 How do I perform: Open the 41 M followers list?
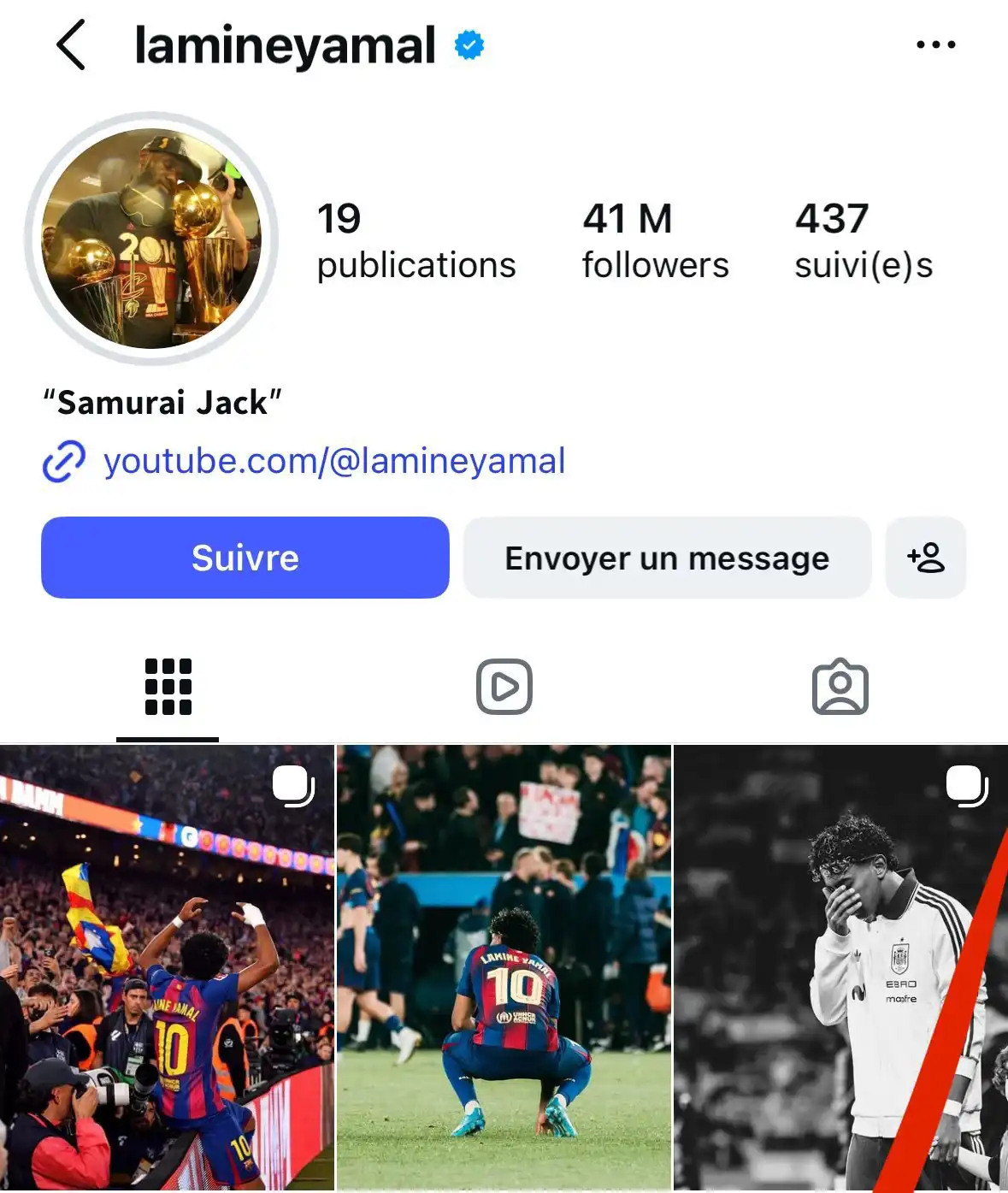coord(655,240)
